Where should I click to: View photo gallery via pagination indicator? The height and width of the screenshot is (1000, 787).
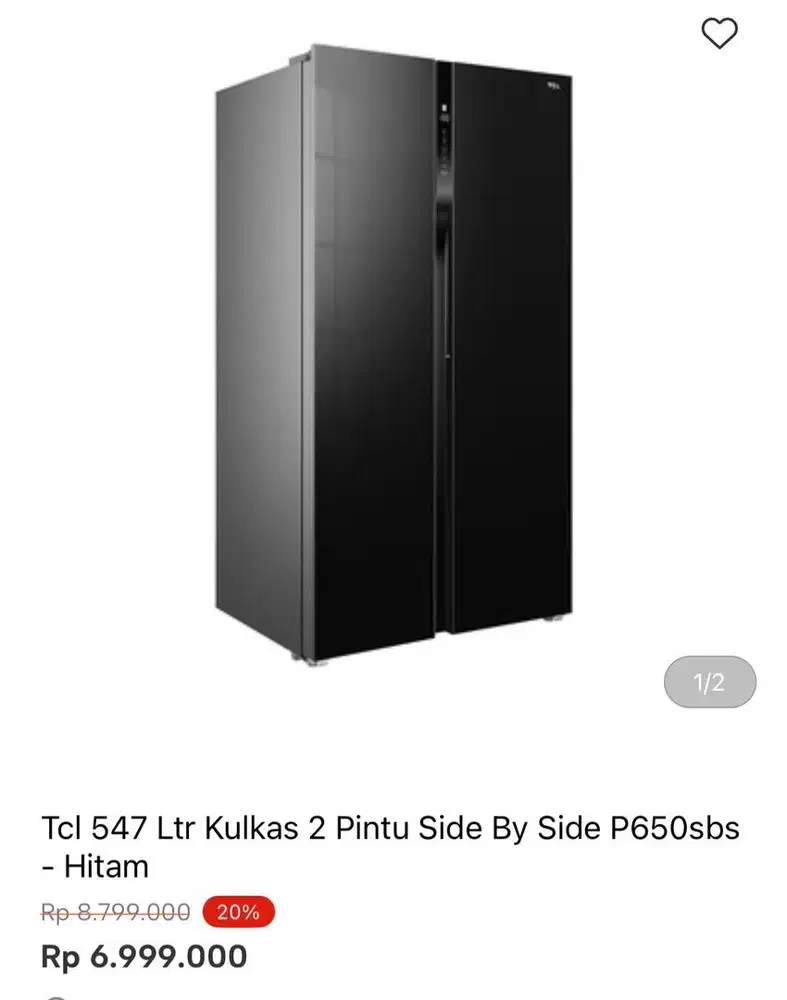711,681
